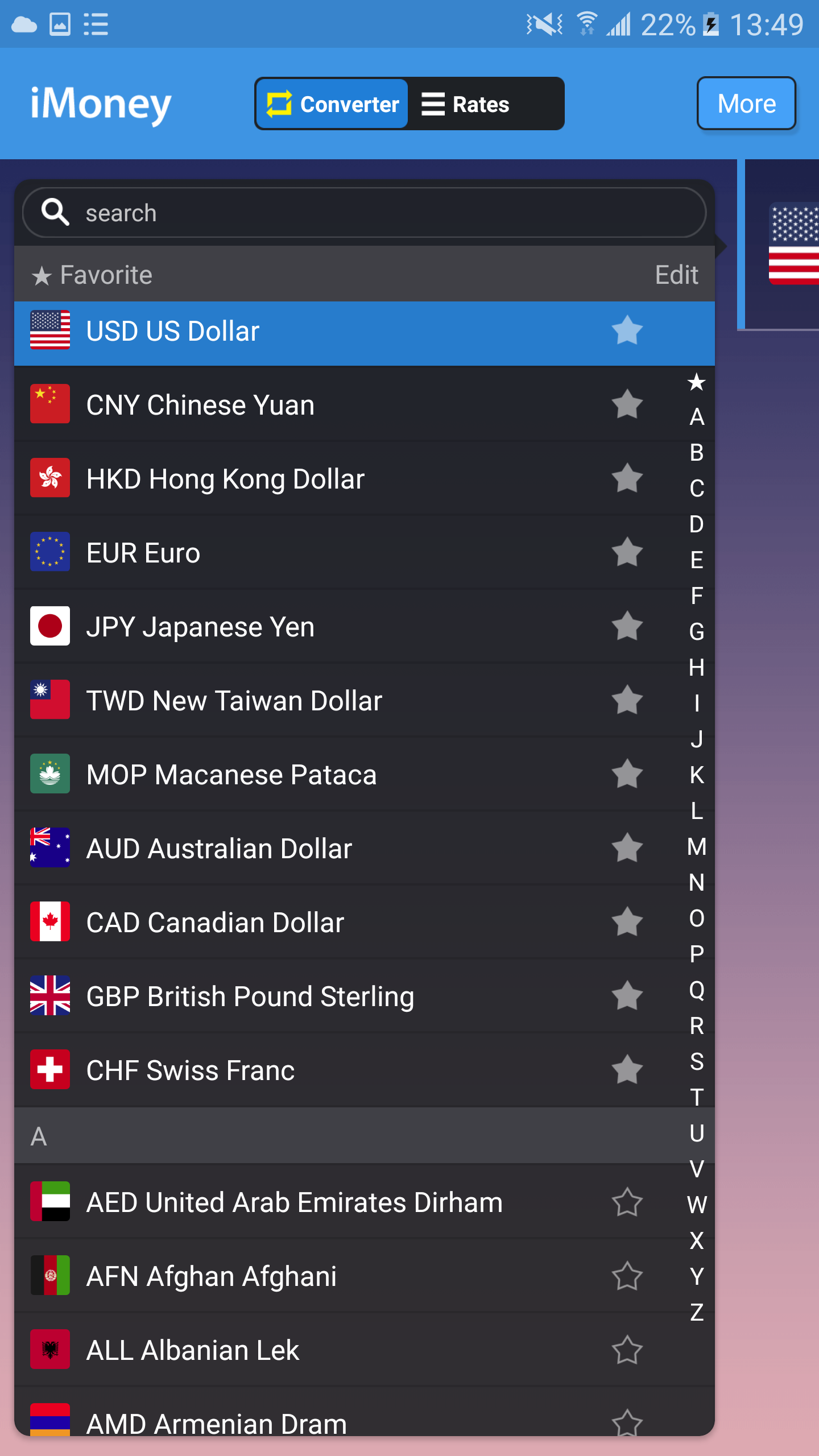
Task: Tap the Canadian Dollar flag icon
Action: click(50, 922)
